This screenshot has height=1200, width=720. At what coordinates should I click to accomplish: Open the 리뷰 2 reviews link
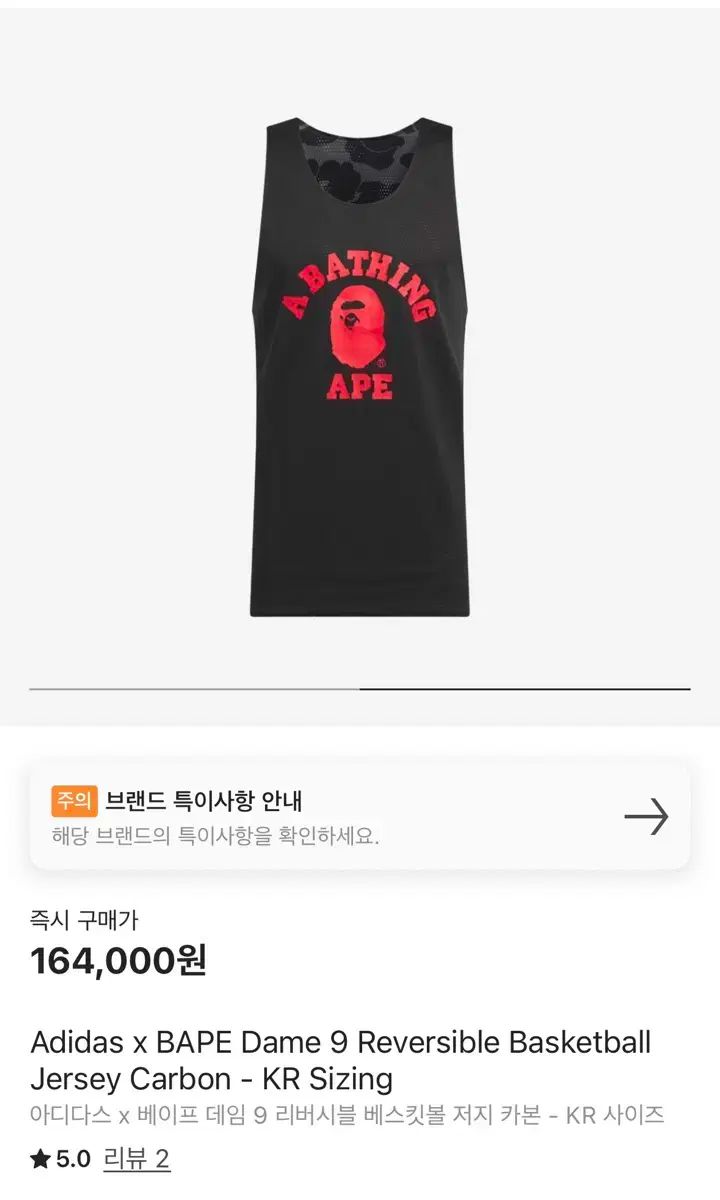136,1159
